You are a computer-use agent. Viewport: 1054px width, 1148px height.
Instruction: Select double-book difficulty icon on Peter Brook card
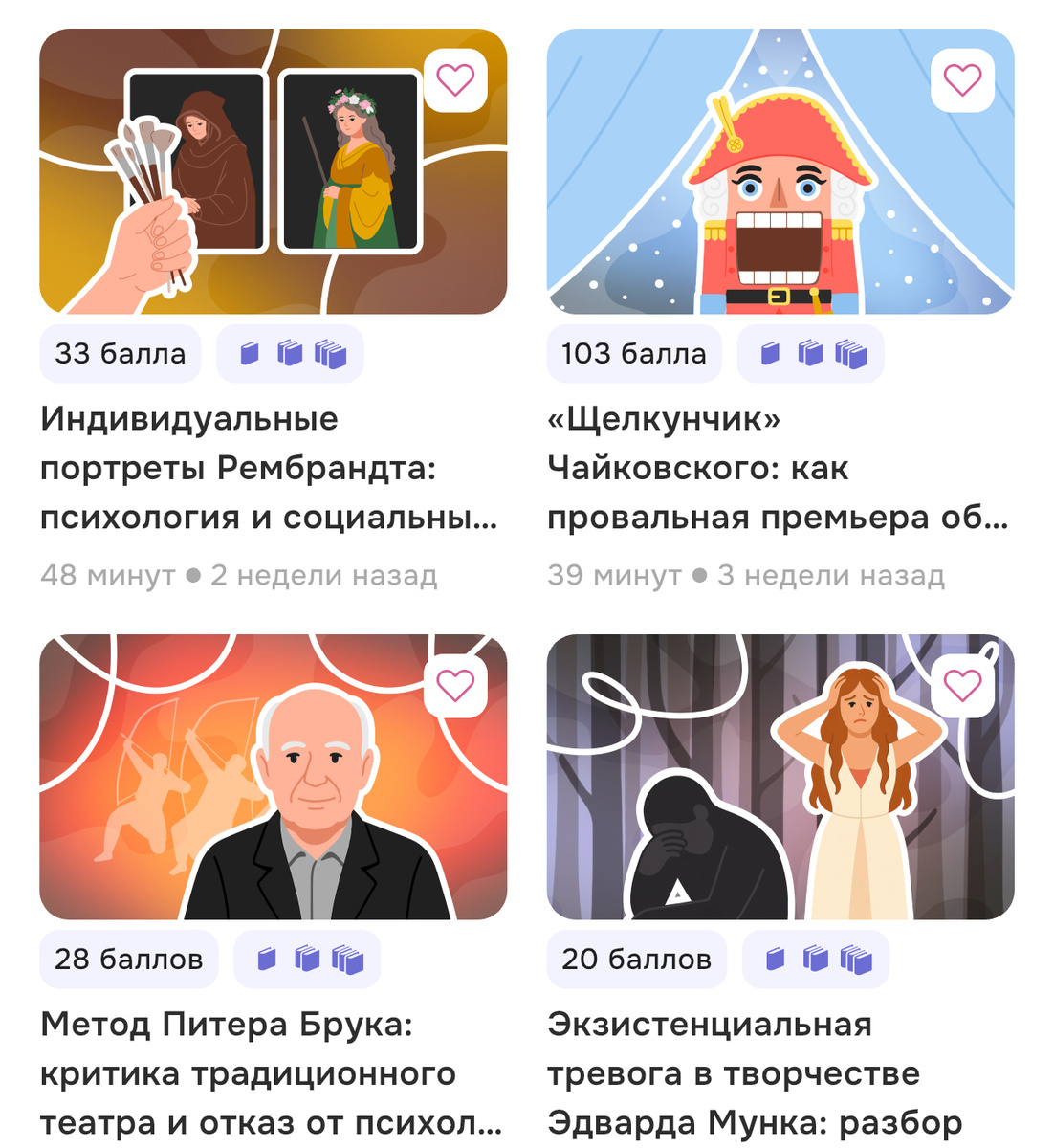[306, 959]
